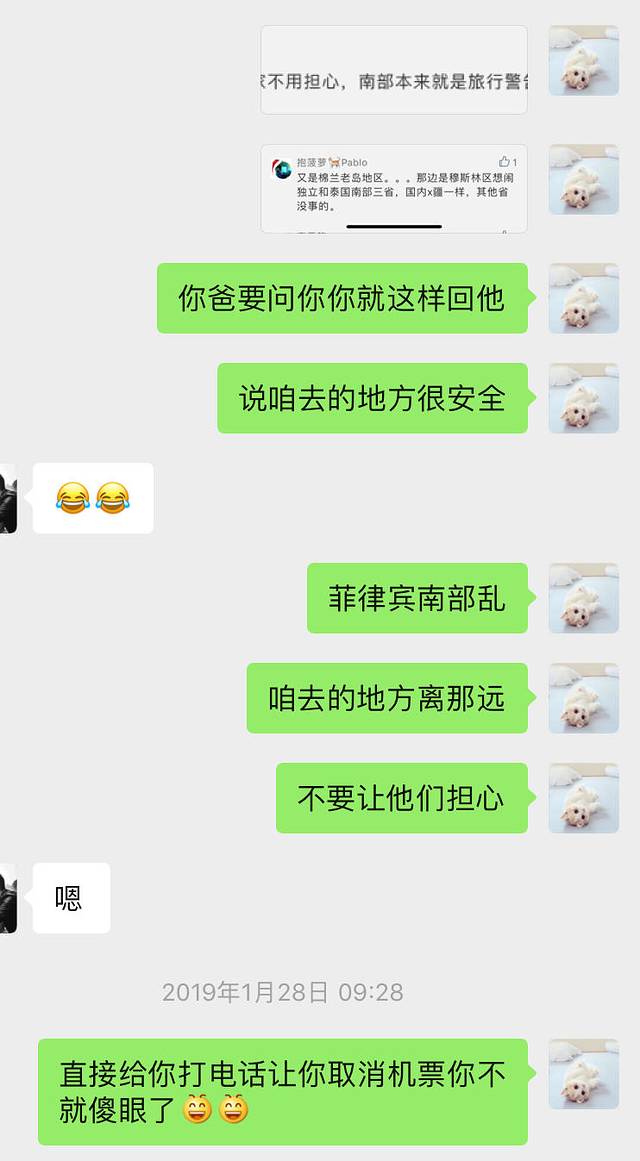640x1161 pixels.
Task: Open the contact avatar beside the laughing emojis
Action: [x=8, y=498]
